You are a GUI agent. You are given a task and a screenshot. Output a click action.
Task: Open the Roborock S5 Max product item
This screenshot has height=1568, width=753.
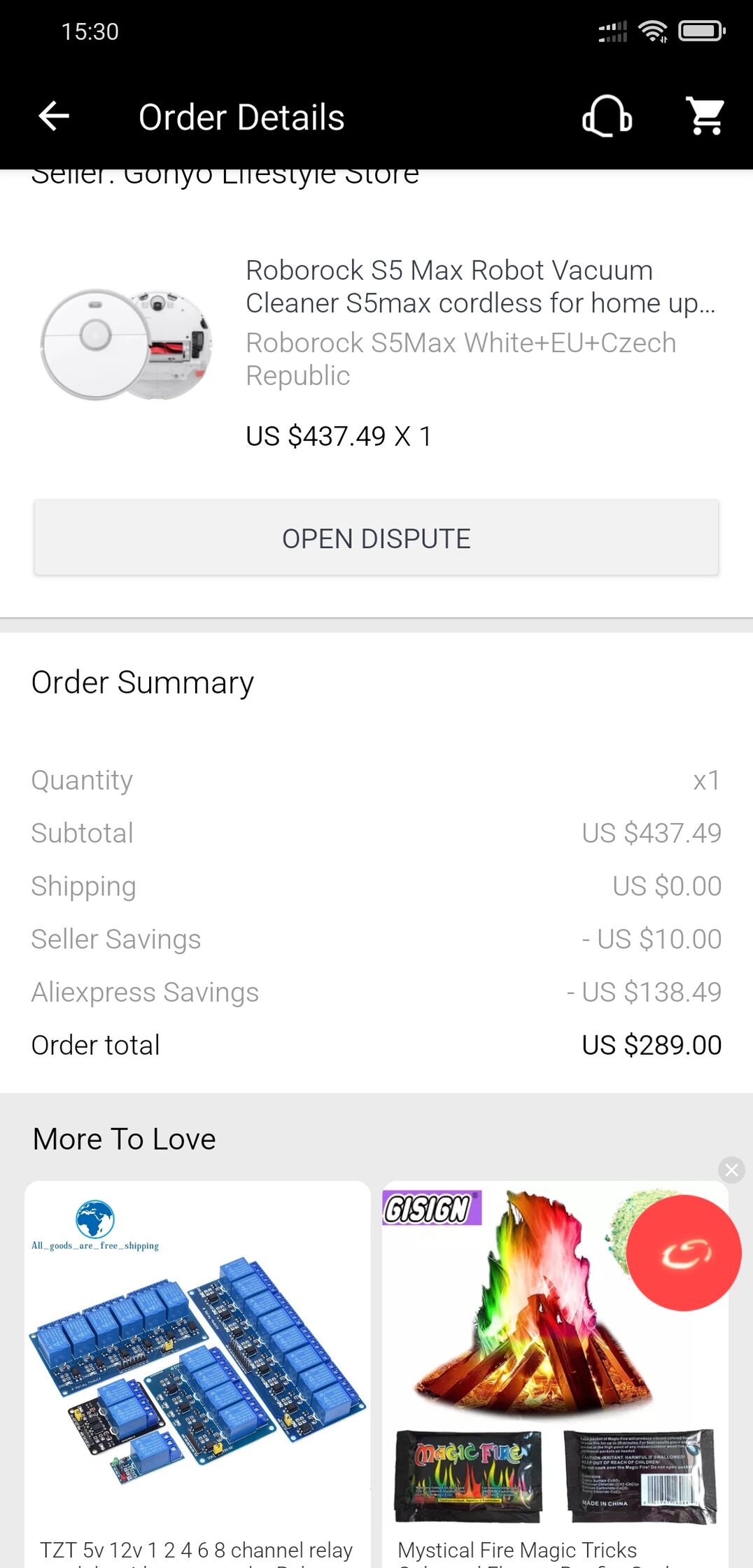pos(376,351)
